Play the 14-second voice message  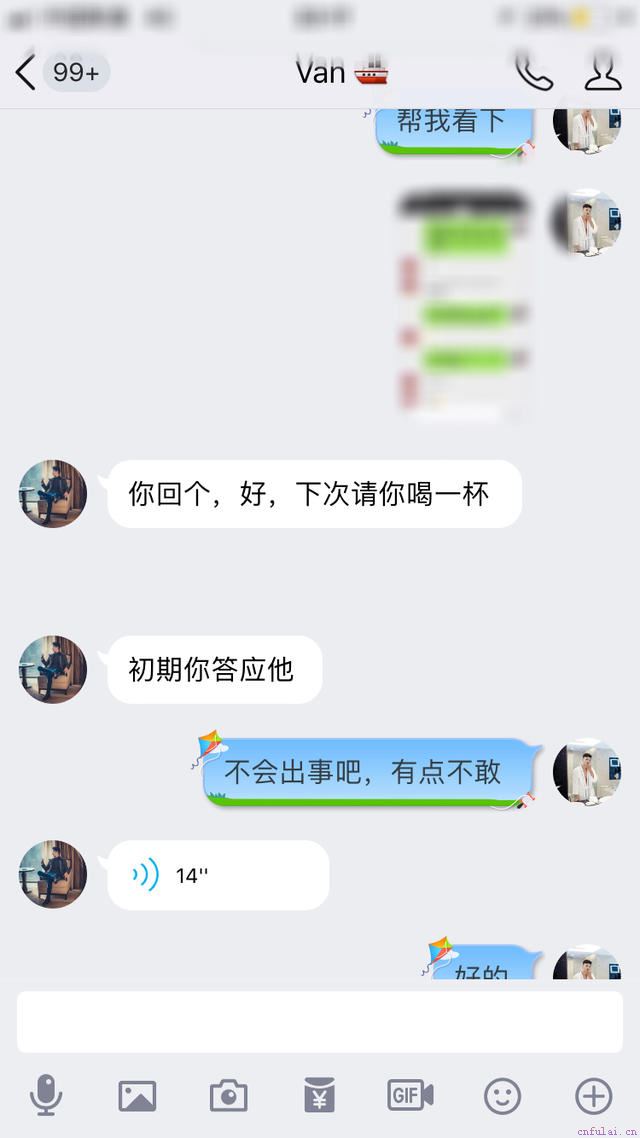pos(218,875)
